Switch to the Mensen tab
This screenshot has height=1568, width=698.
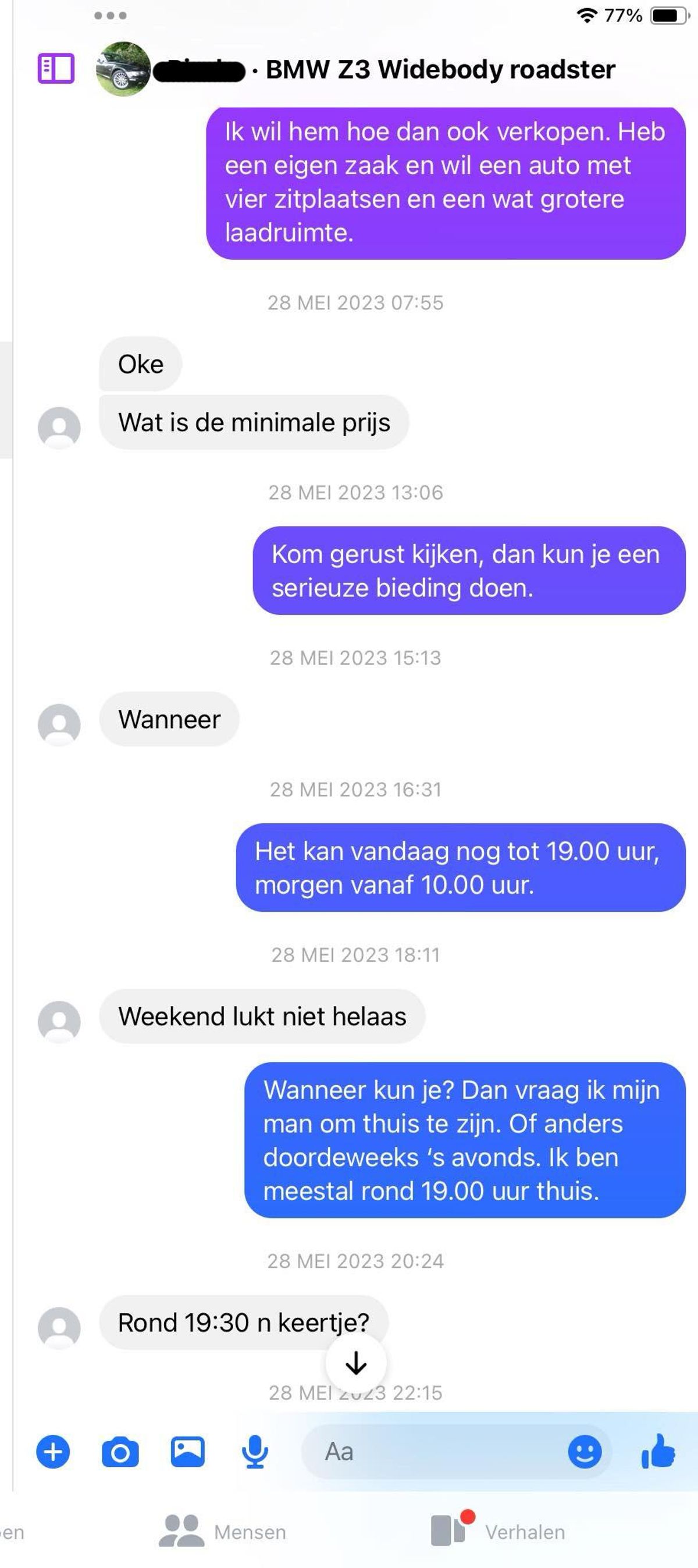click(x=223, y=1531)
